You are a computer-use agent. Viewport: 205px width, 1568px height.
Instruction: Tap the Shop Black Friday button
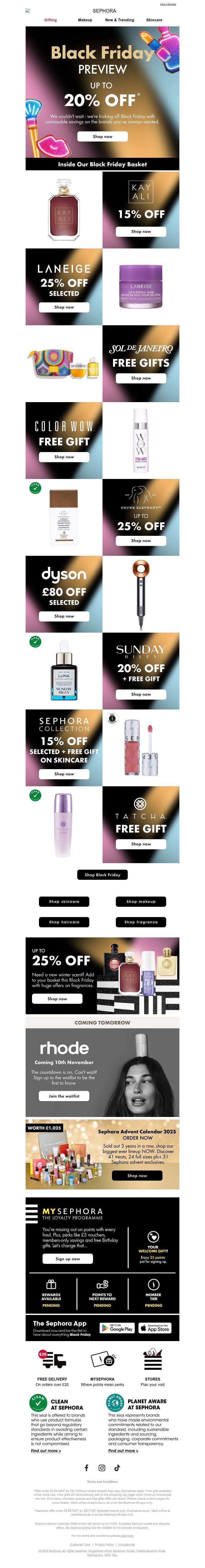tap(102, 875)
